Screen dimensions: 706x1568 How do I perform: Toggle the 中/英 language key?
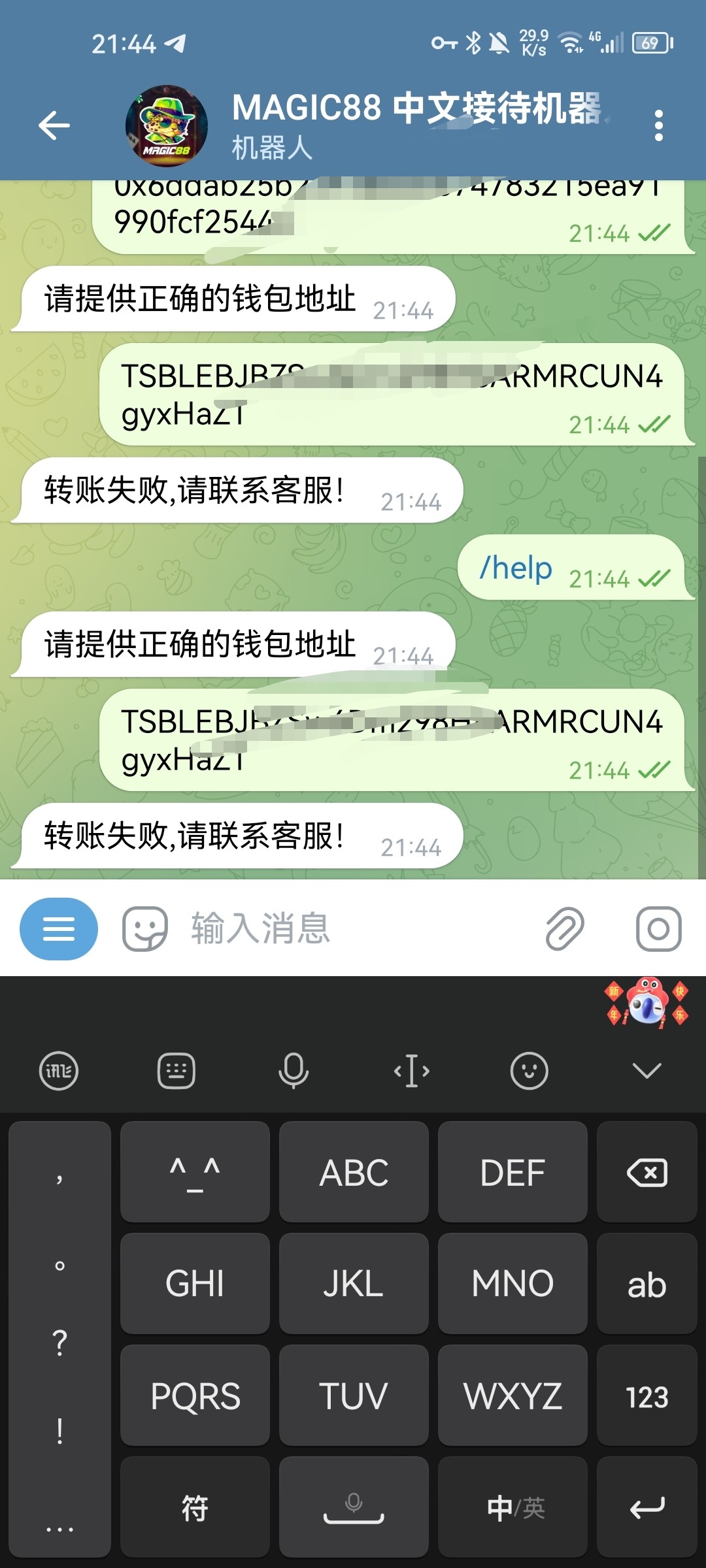tap(513, 1508)
